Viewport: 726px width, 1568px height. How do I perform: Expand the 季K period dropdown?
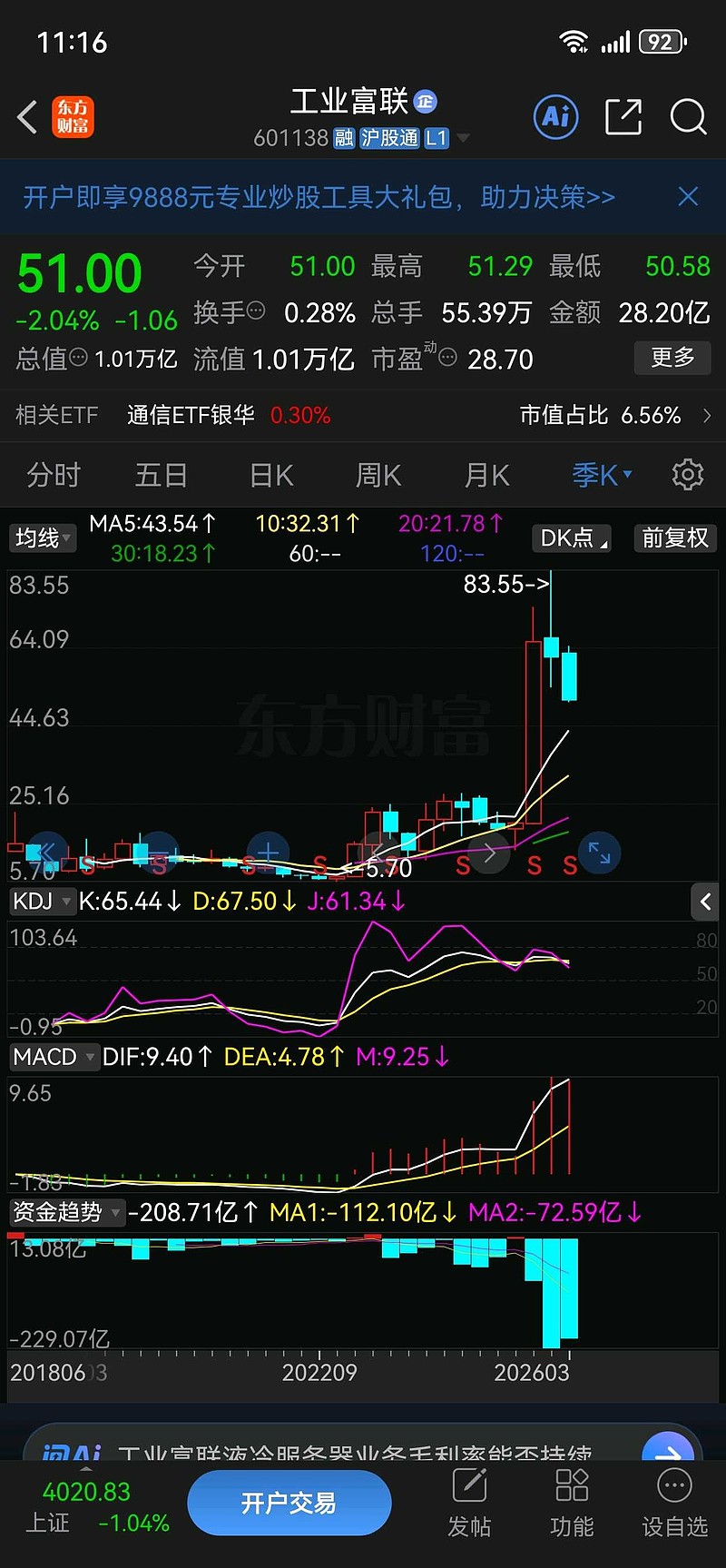[x=602, y=475]
